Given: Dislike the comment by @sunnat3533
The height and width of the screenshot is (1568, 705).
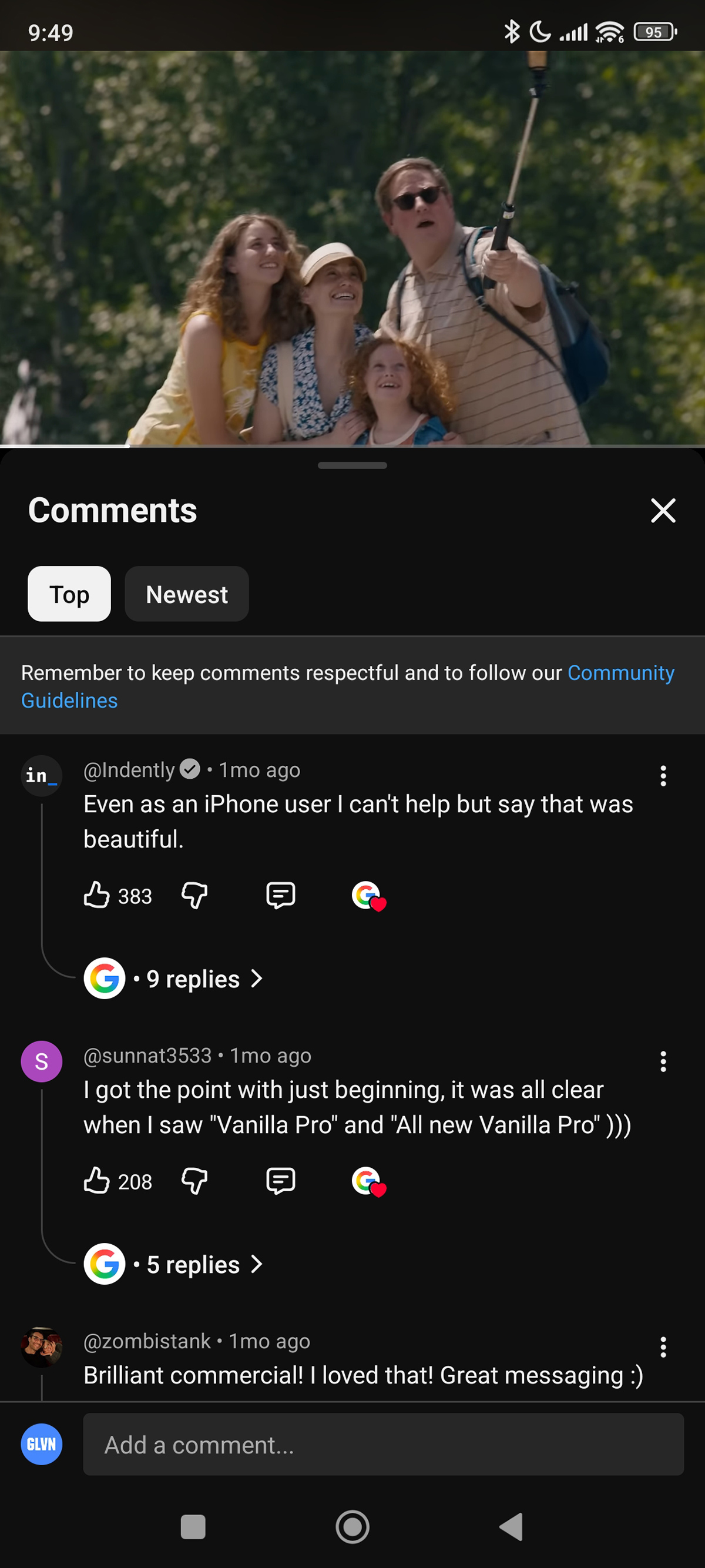Looking at the screenshot, I should tap(194, 1181).
